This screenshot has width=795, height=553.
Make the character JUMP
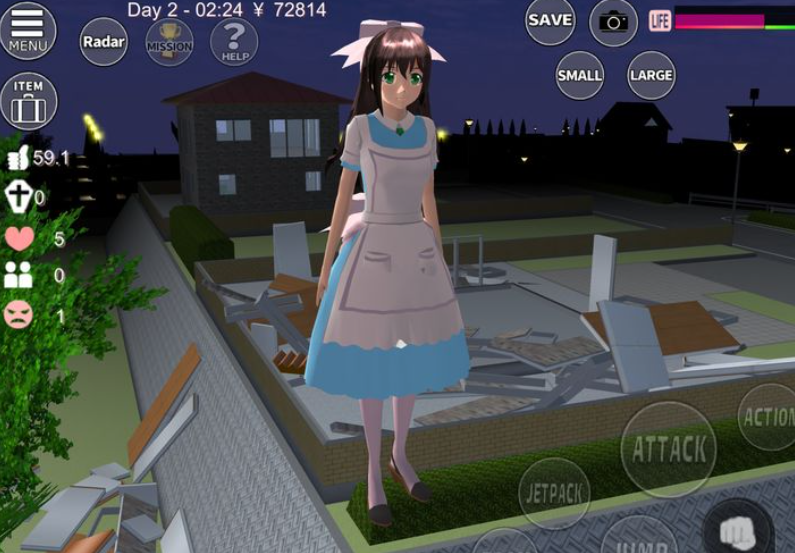(x=638, y=538)
